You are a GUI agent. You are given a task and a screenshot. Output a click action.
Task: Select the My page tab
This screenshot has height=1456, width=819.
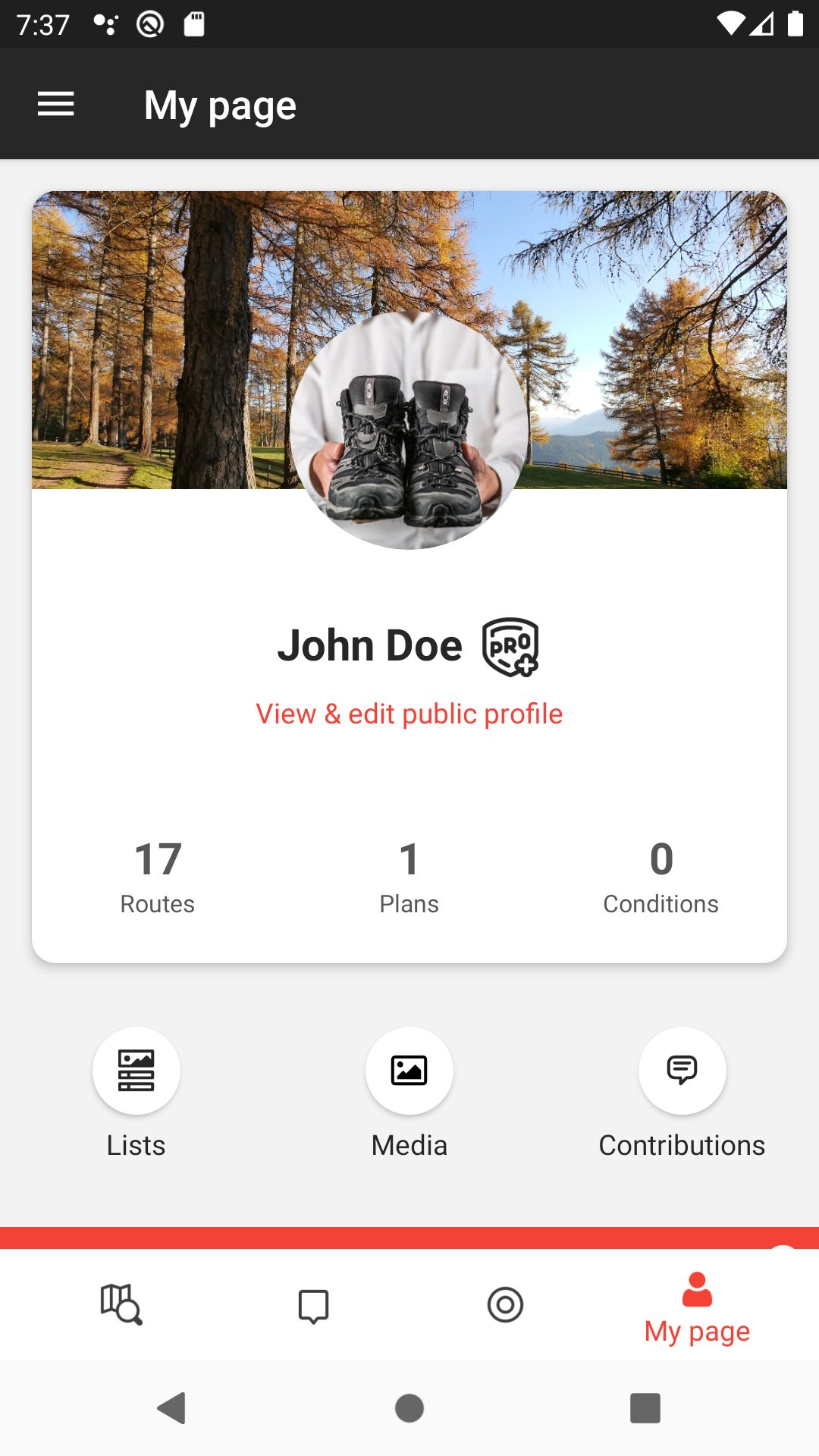pos(697,1307)
